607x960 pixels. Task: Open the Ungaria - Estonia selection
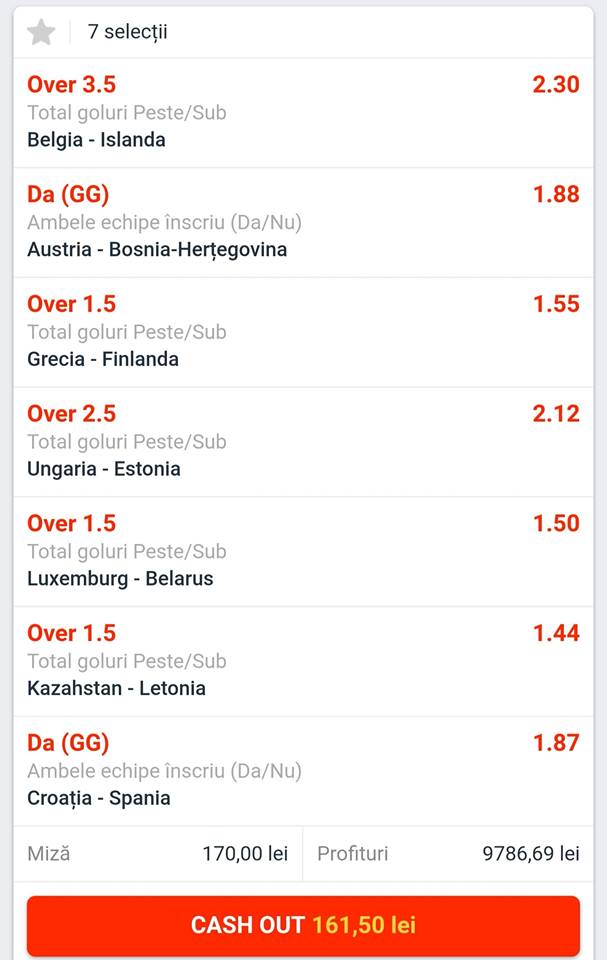click(x=303, y=442)
